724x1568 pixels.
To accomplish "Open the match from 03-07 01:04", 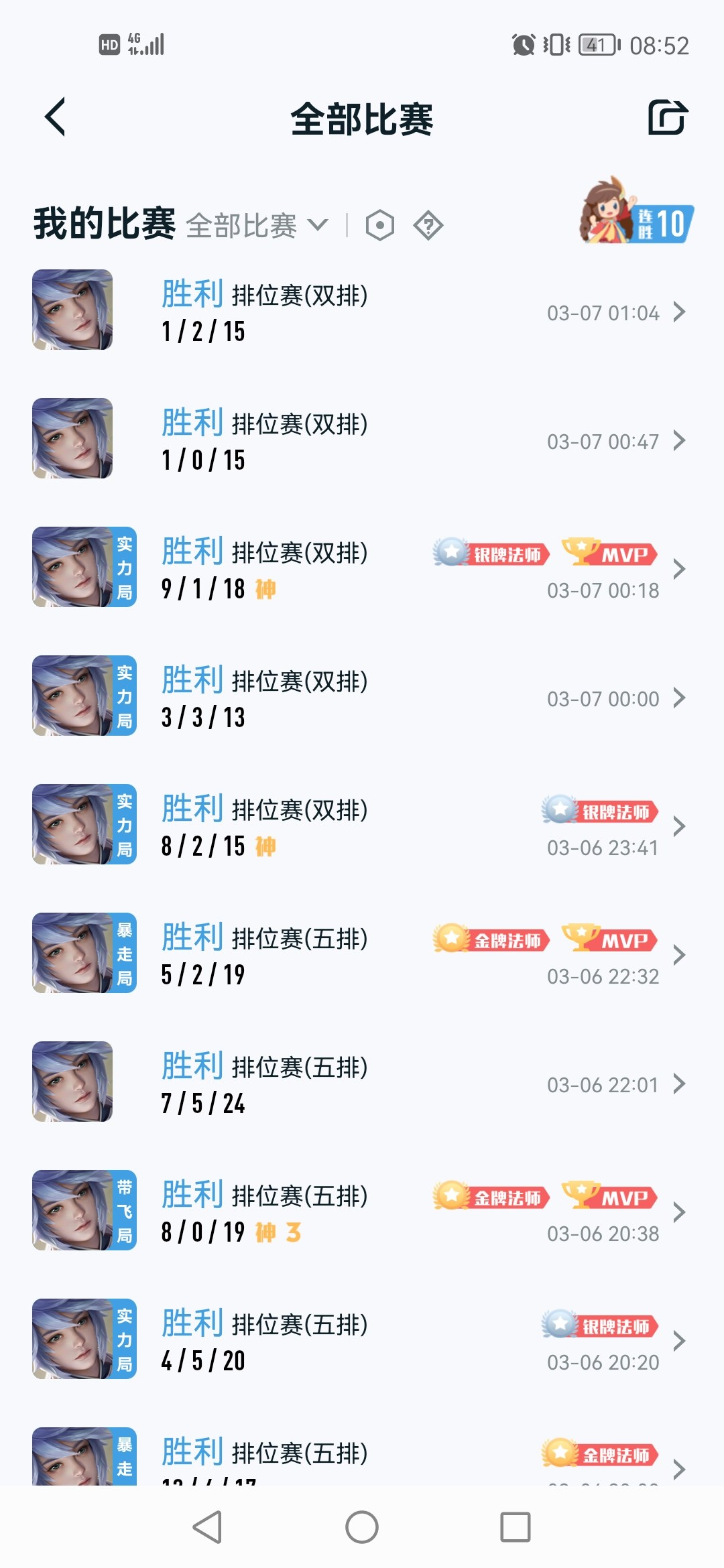I will click(x=362, y=311).
